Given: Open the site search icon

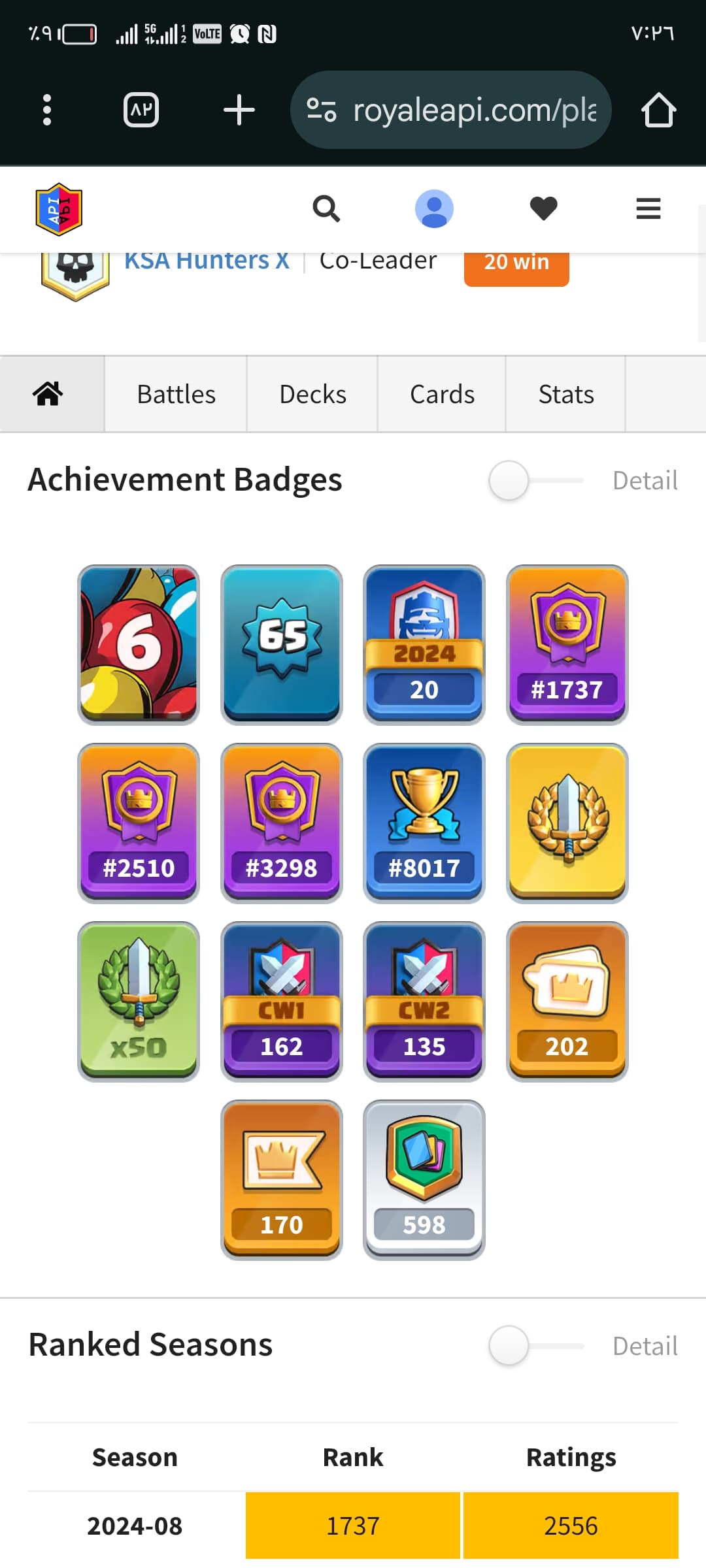Looking at the screenshot, I should coord(326,209).
